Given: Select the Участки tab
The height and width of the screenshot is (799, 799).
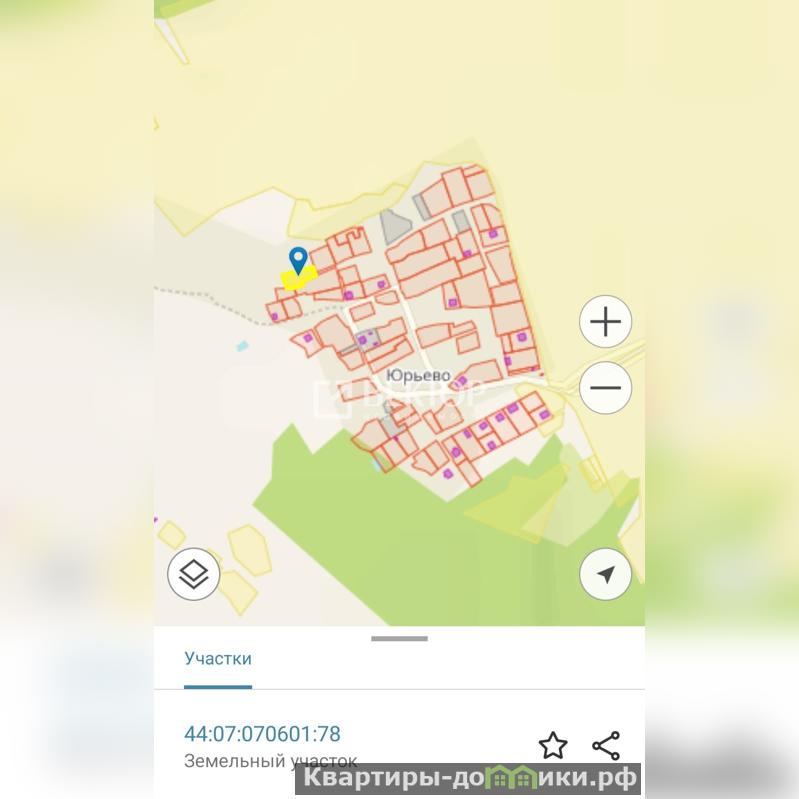Looking at the screenshot, I should pyautogui.click(x=218, y=659).
